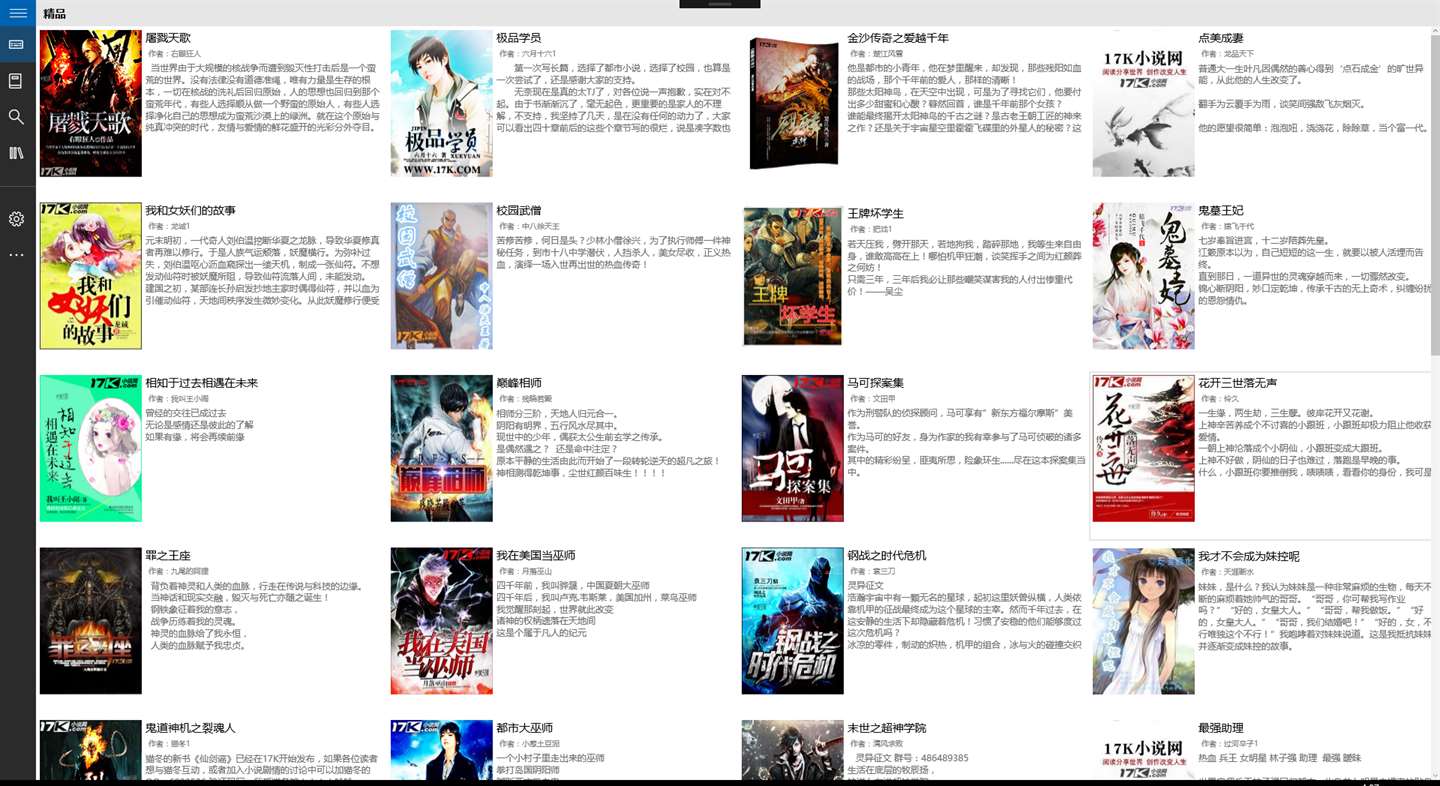Open the book 校园武僧
The image size is (1440, 786).
click(x=562, y=276)
